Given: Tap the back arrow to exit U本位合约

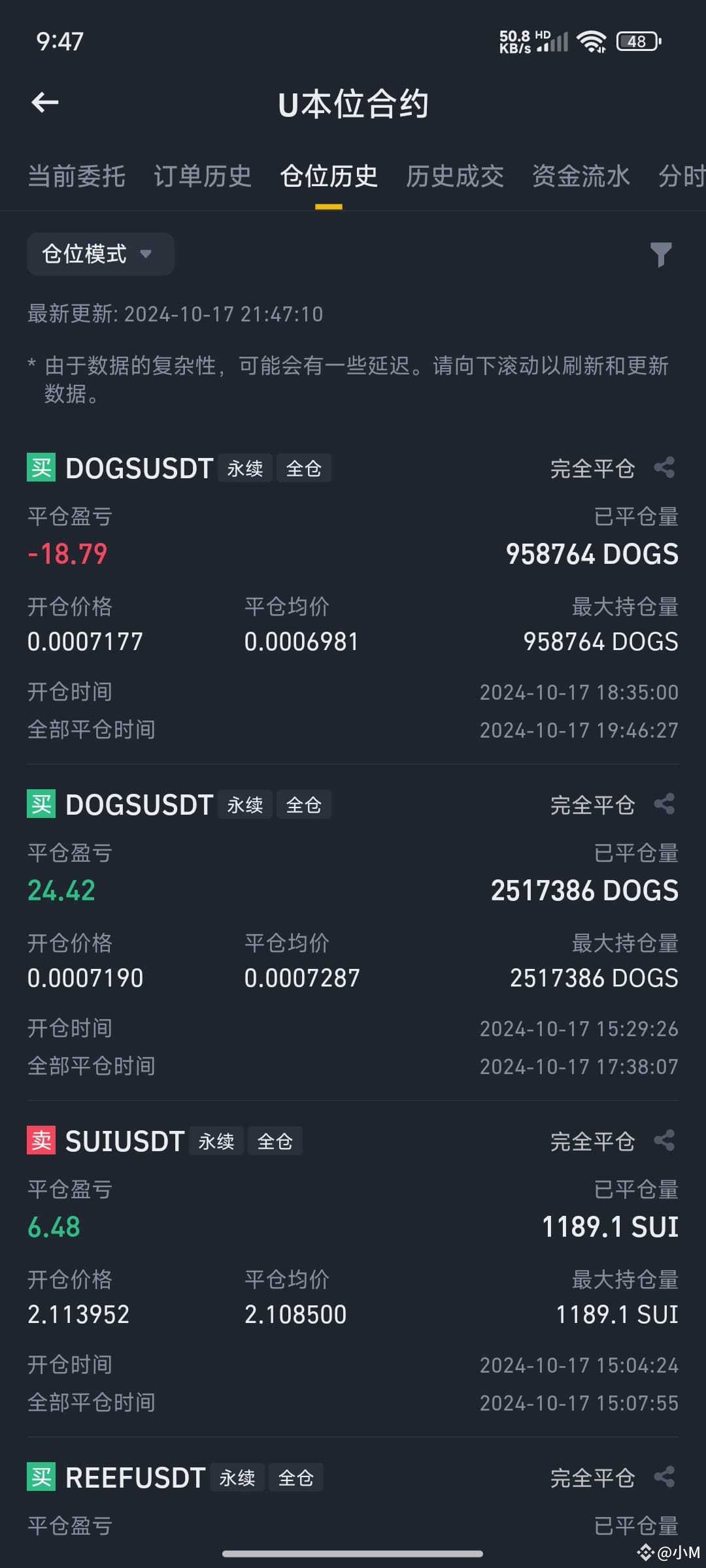Looking at the screenshot, I should point(45,103).
